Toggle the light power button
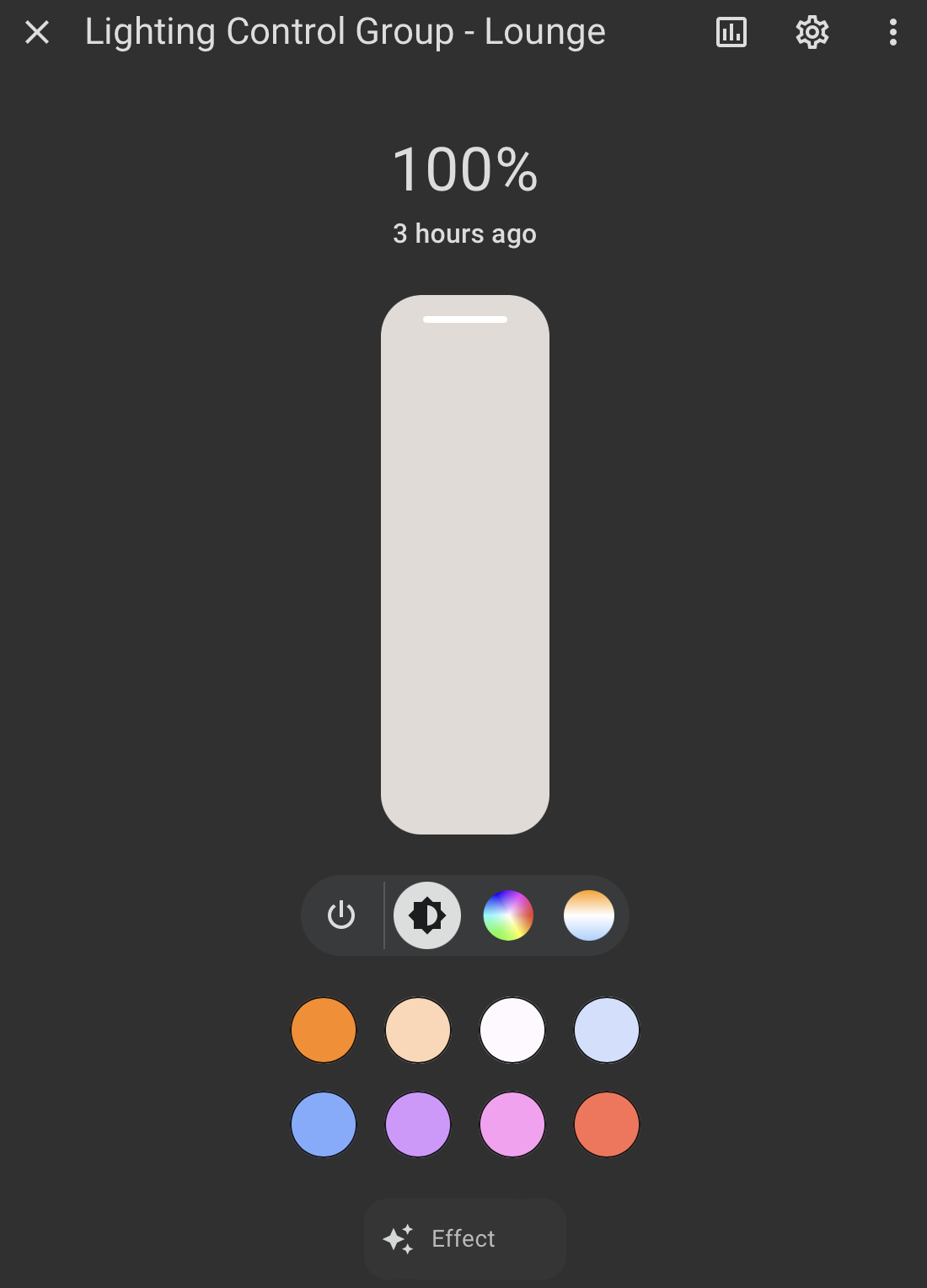Screen dimensions: 927x1288 pos(341,915)
